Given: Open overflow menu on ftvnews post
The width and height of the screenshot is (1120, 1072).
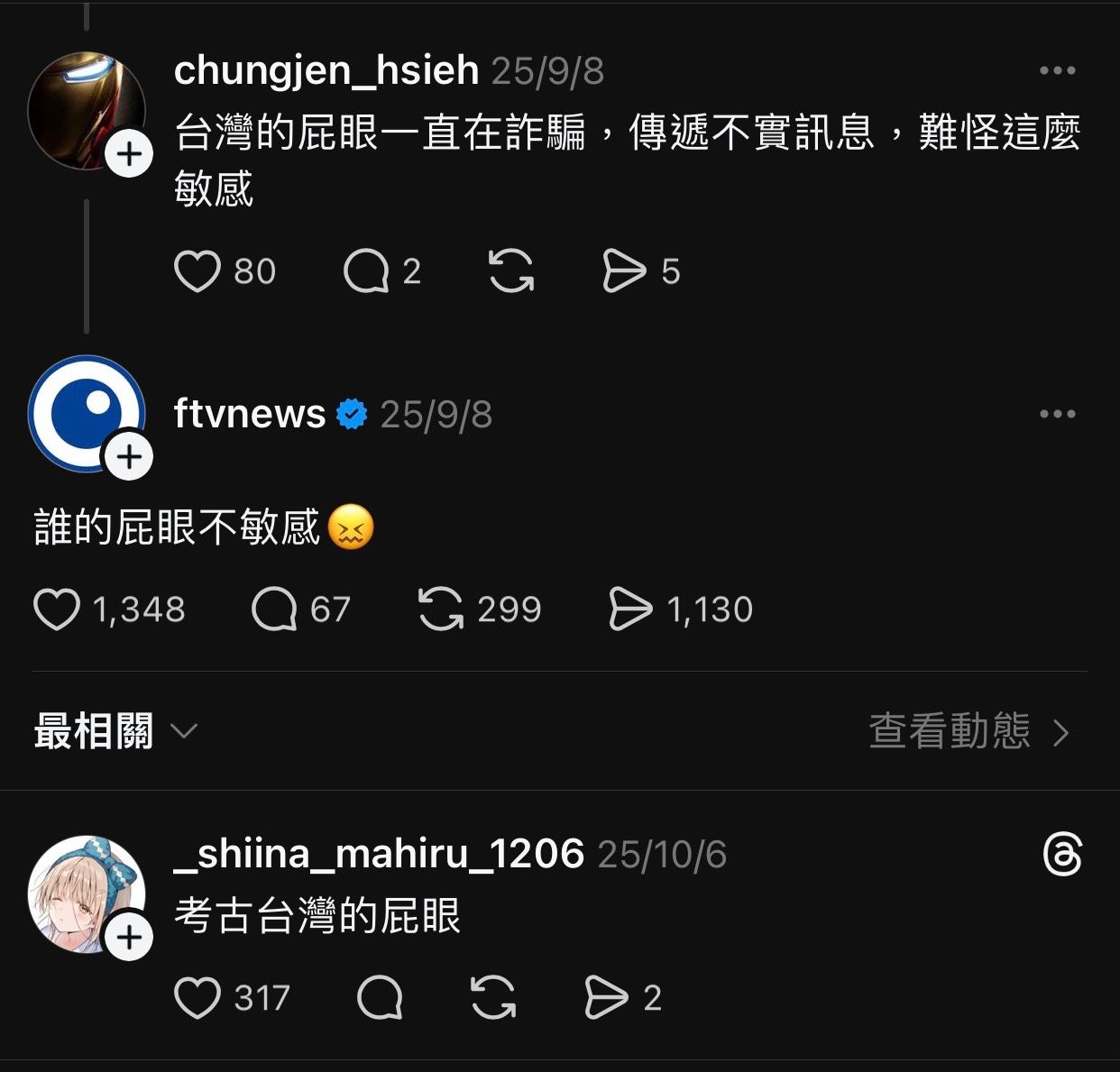Looking at the screenshot, I should [x=1057, y=415].
